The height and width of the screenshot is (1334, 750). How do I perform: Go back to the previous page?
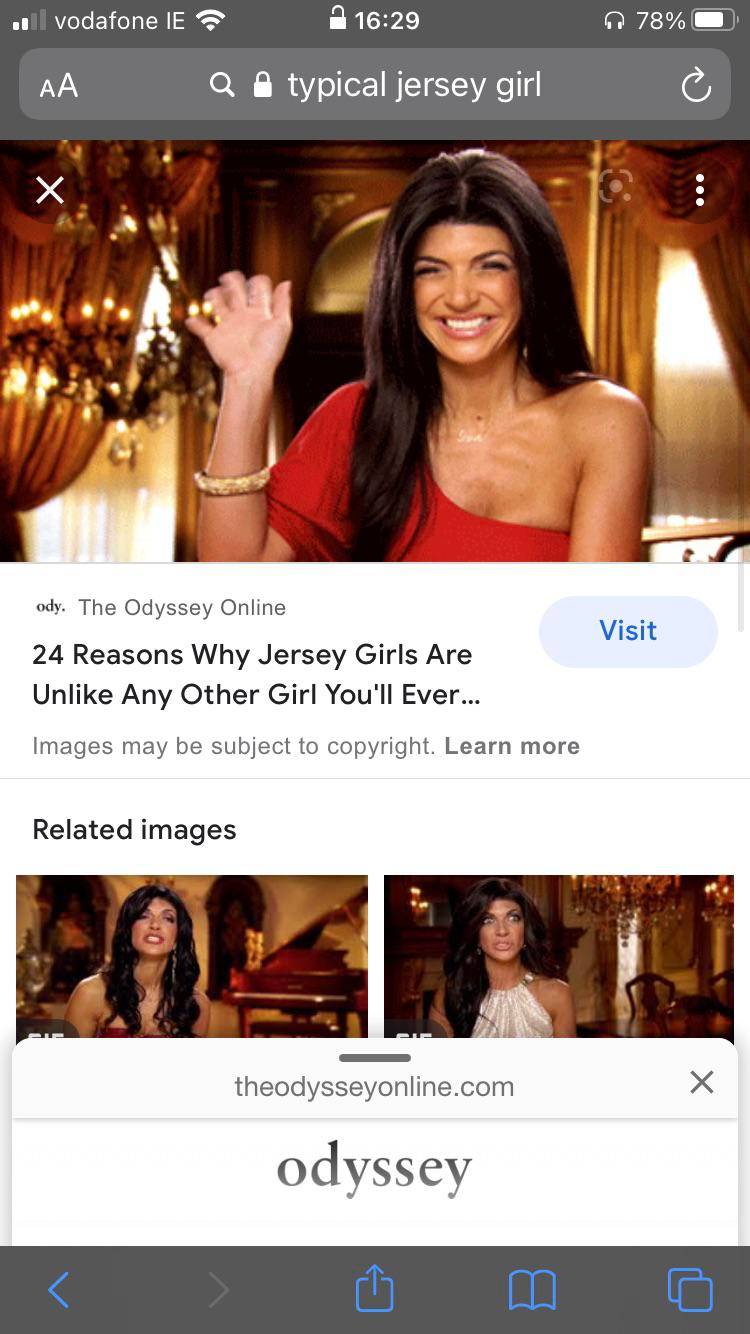point(59,1290)
